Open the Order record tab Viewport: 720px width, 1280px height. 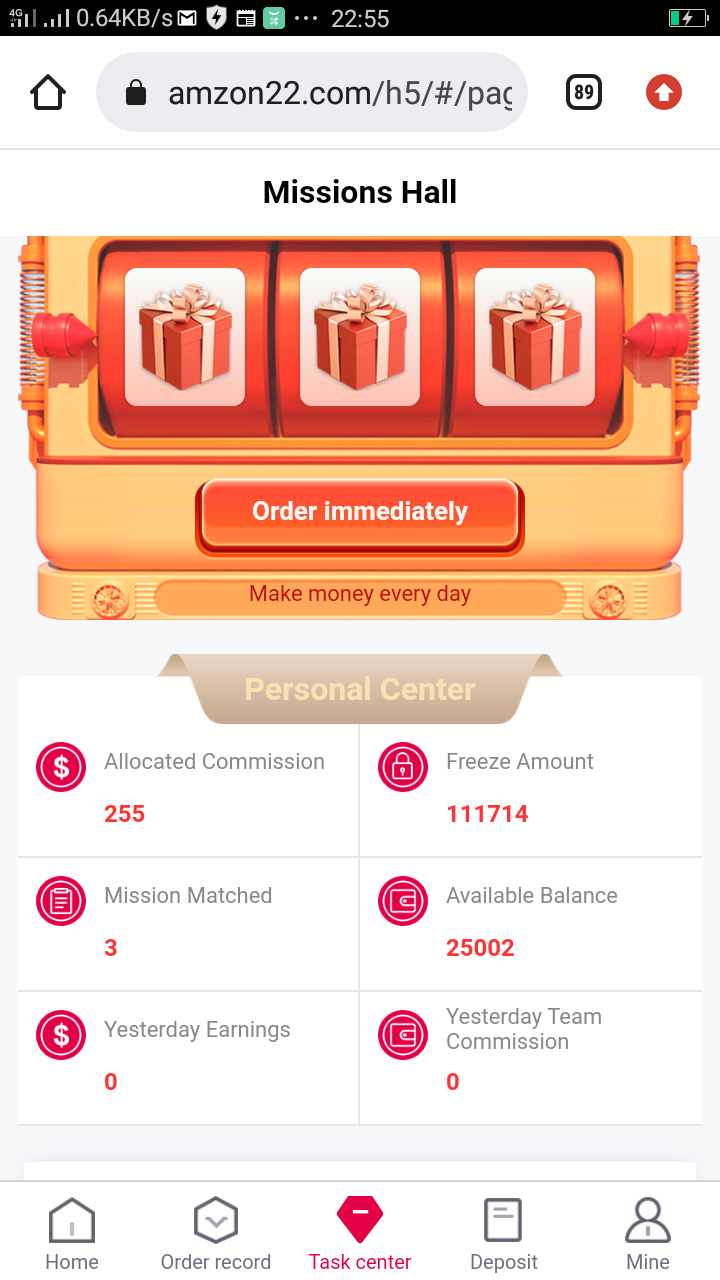[216, 1234]
